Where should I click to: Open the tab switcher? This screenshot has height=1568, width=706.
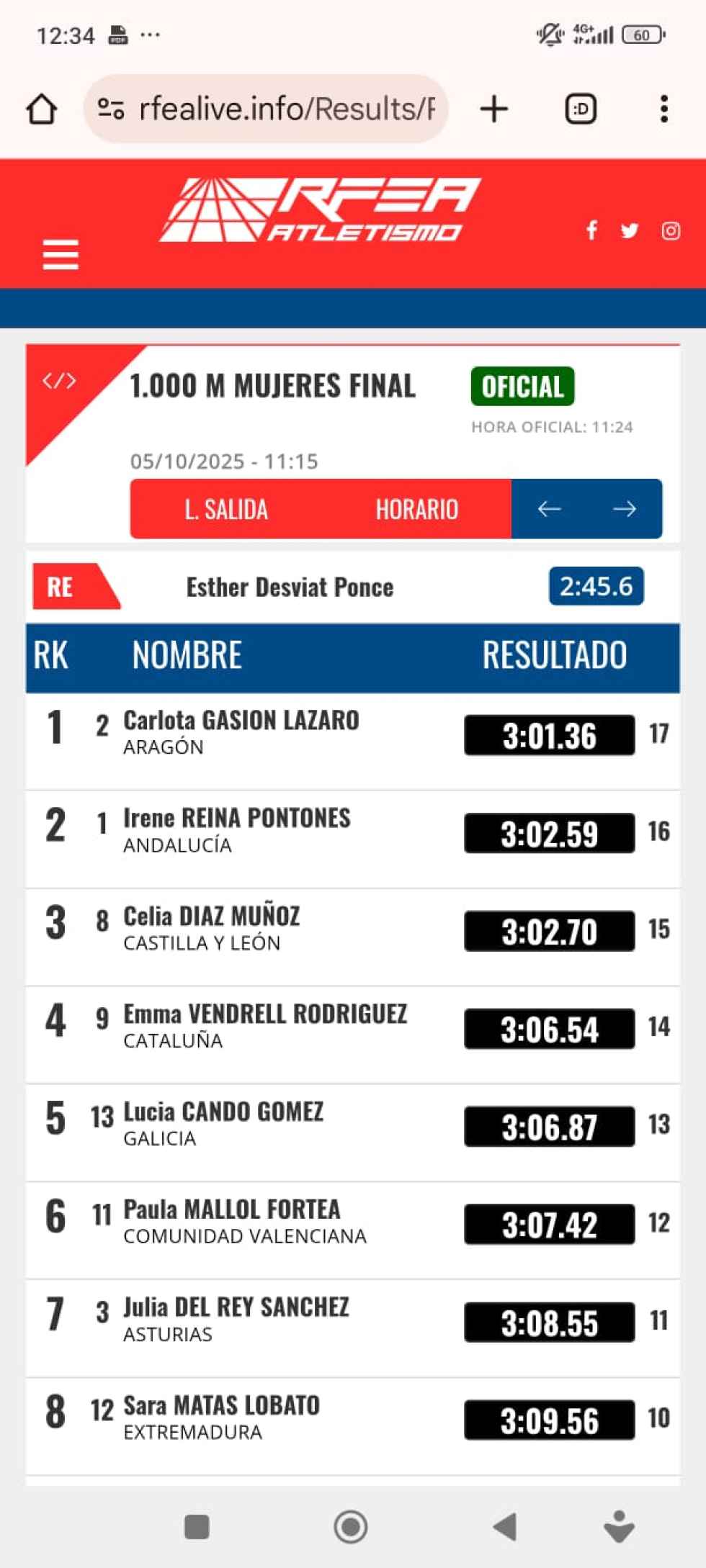[x=581, y=109]
